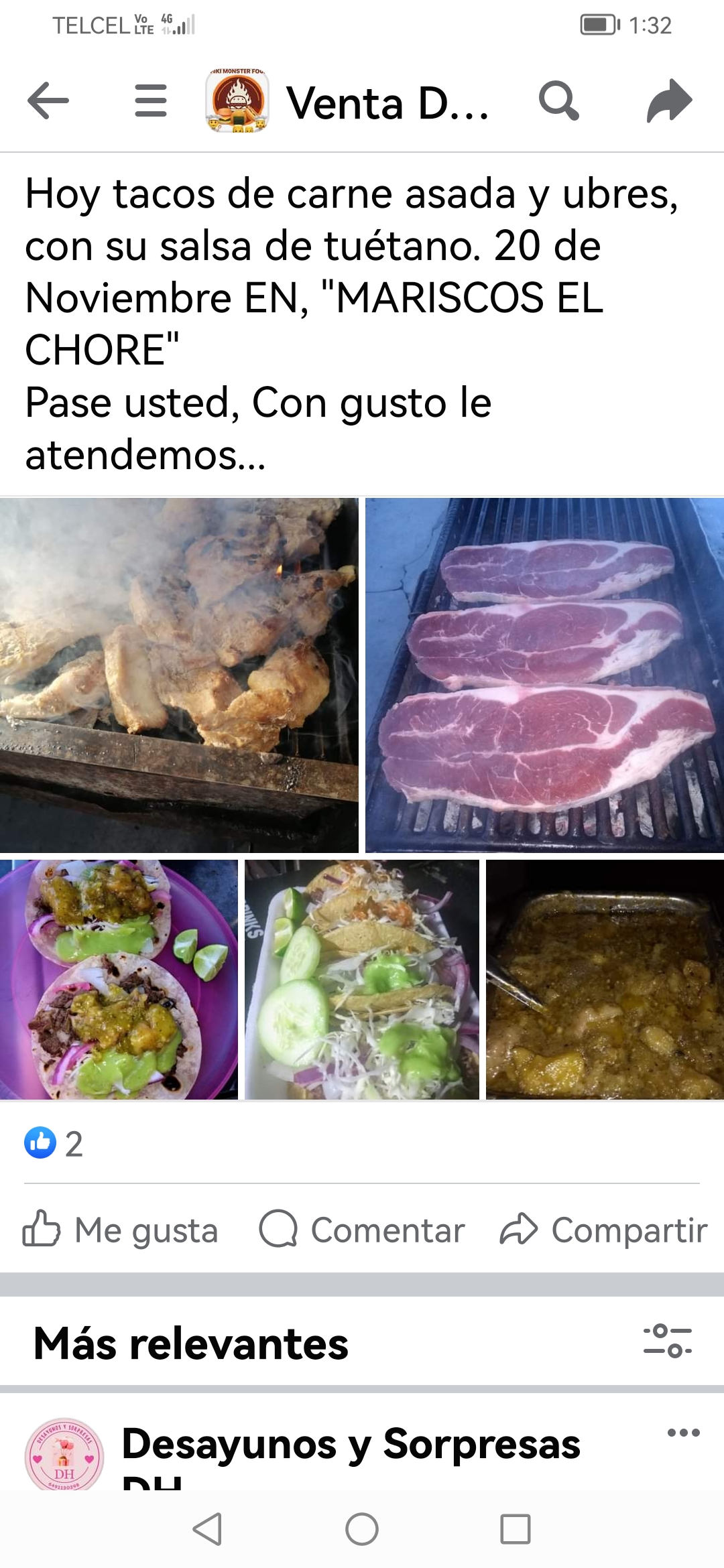Image resolution: width=724 pixels, height=1568 pixels.
Task: View who reacted by tapping the count 2
Action: pos(74,1141)
